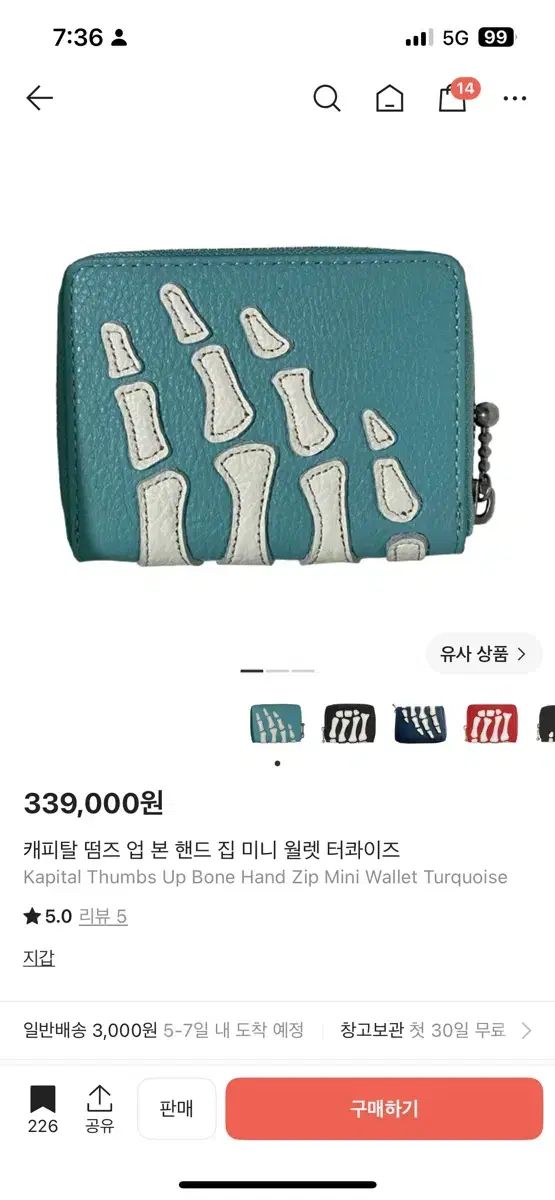Select the red wallet thumbnail
Screen dimensions: 555x1200
pos(491,723)
